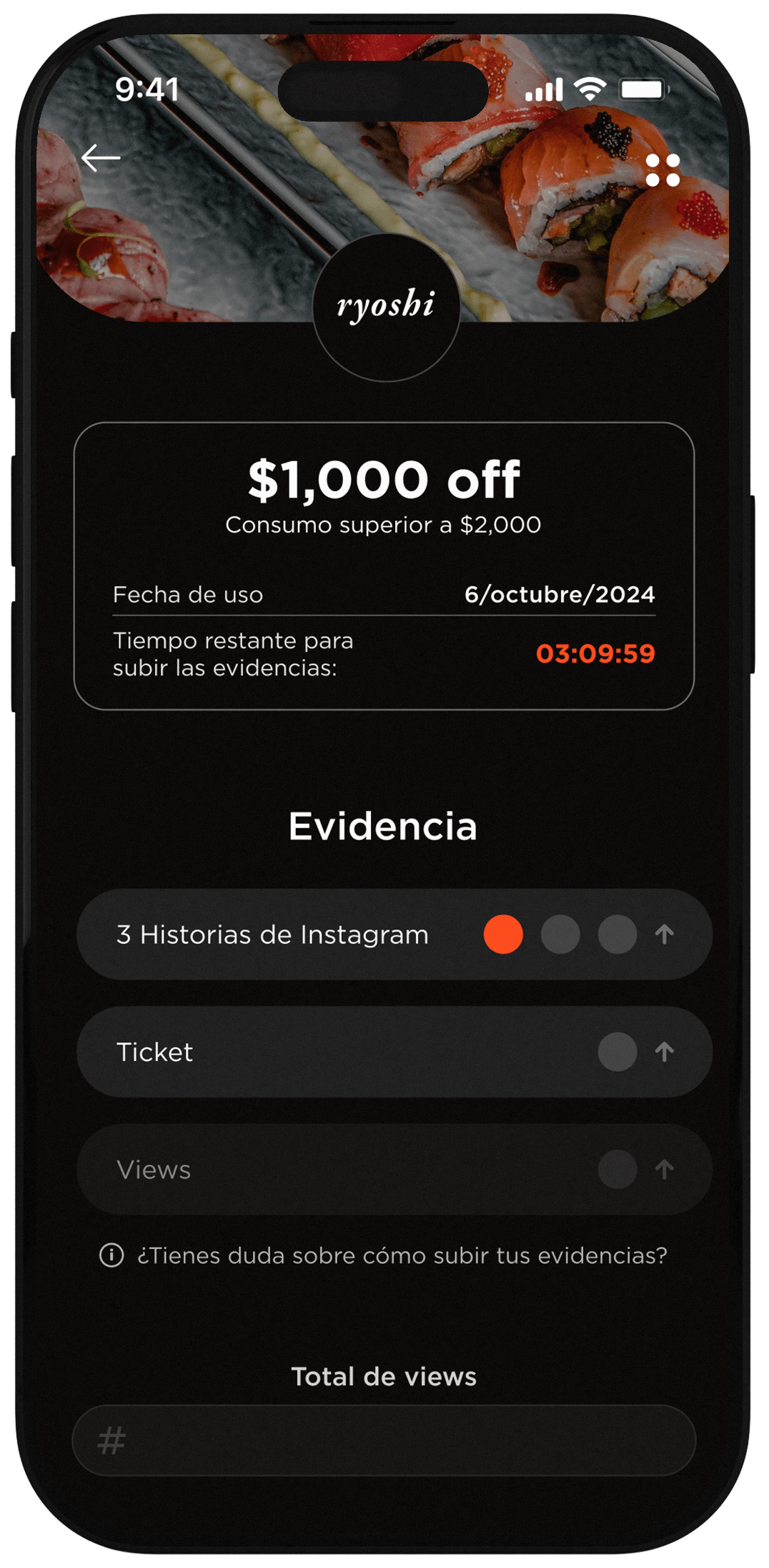
Task: Upload the Ticket evidence
Action: point(664,1051)
